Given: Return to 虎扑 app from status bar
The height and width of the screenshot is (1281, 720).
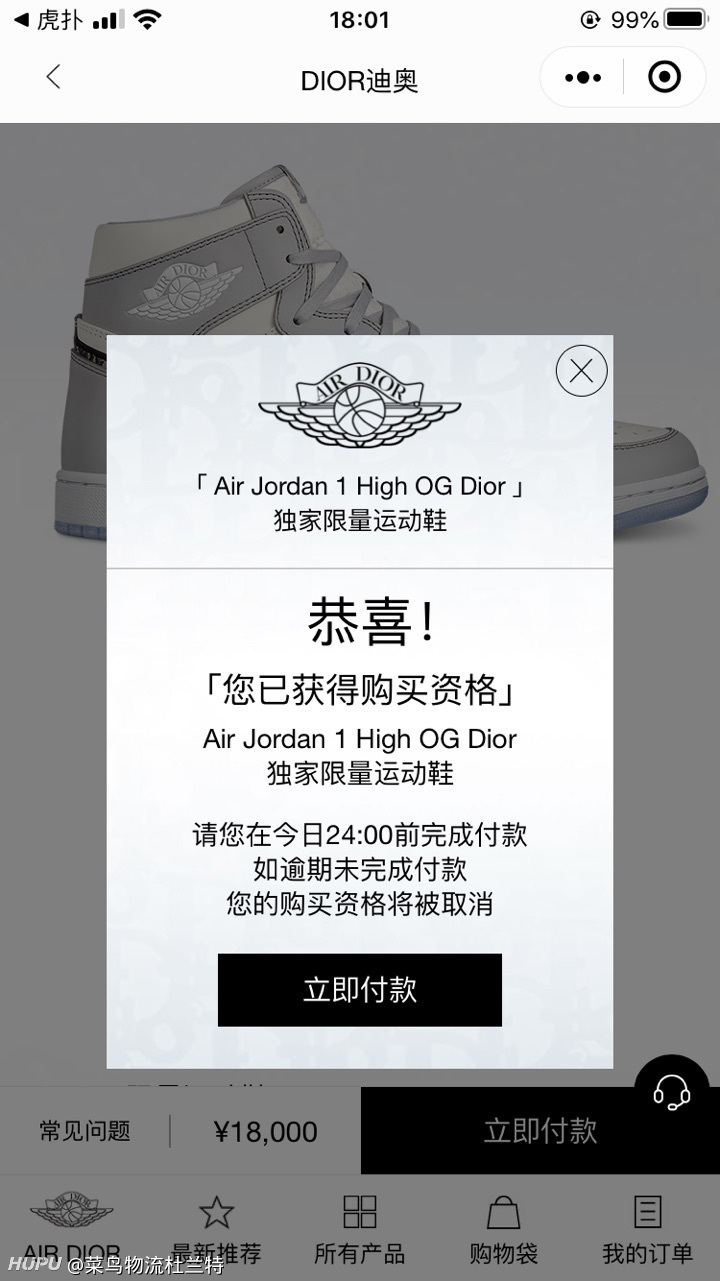Looking at the screenshot, I should (x=48, y=19).
